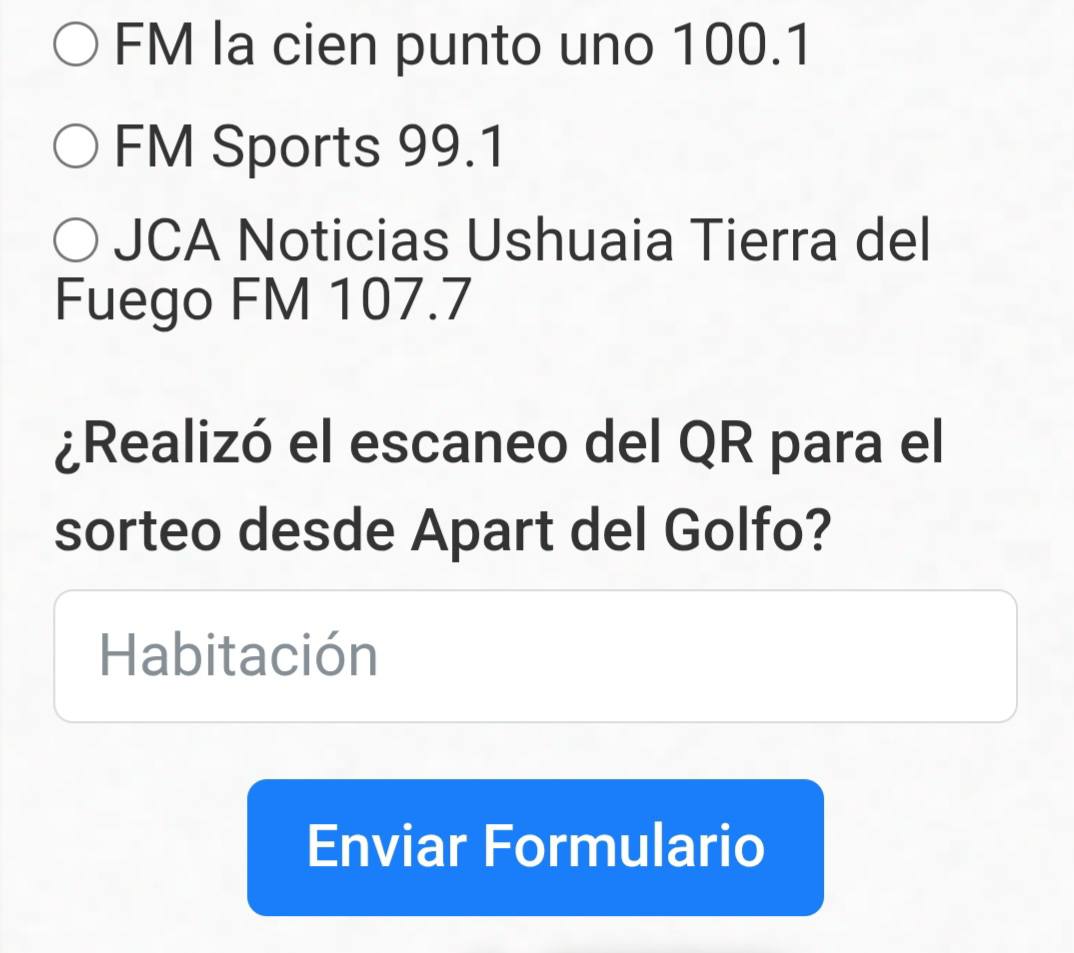Select FM la cien punto uno 100.1

pyautogui.click(x=76, y=46)
